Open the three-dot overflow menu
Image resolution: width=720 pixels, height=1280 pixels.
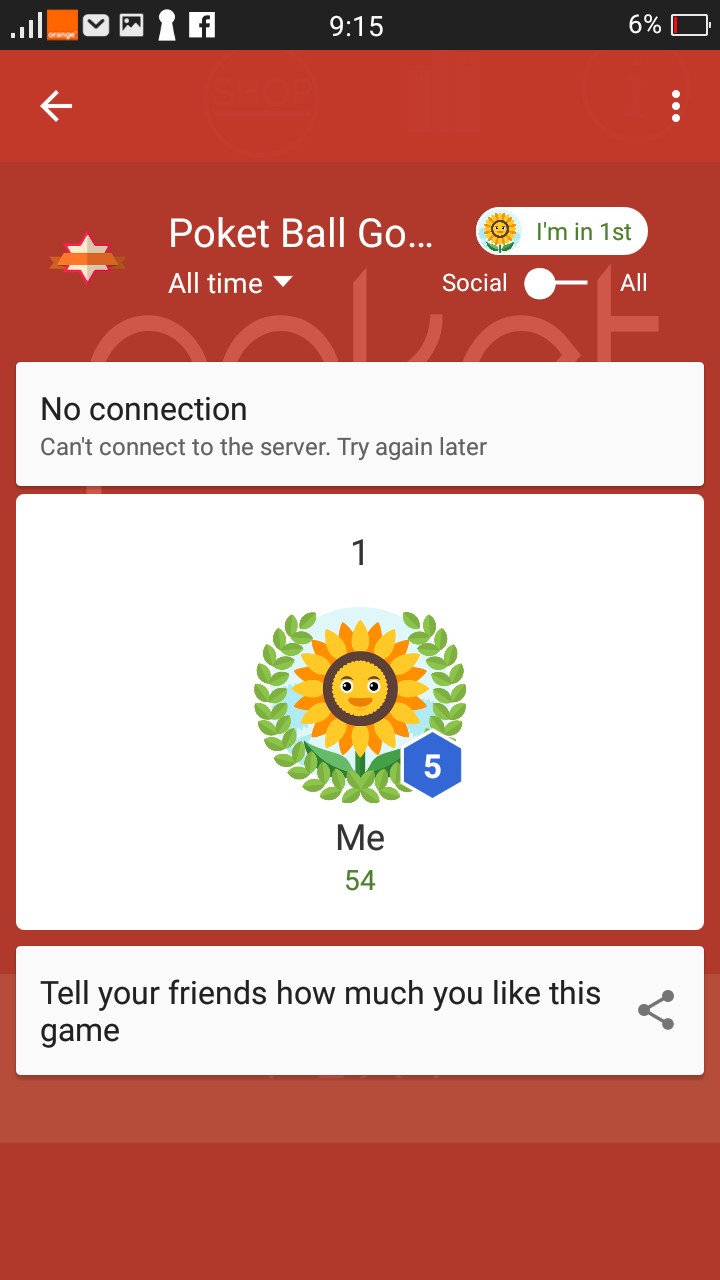[676, 106]
